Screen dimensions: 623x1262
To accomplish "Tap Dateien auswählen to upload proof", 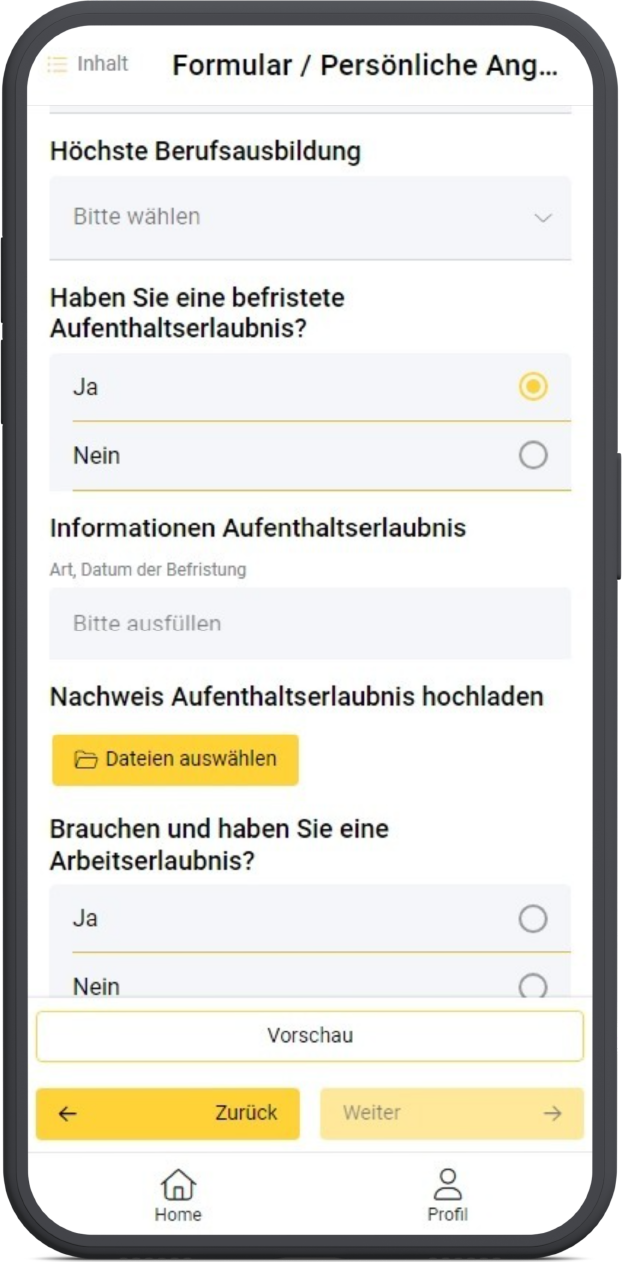I will 175,760.
